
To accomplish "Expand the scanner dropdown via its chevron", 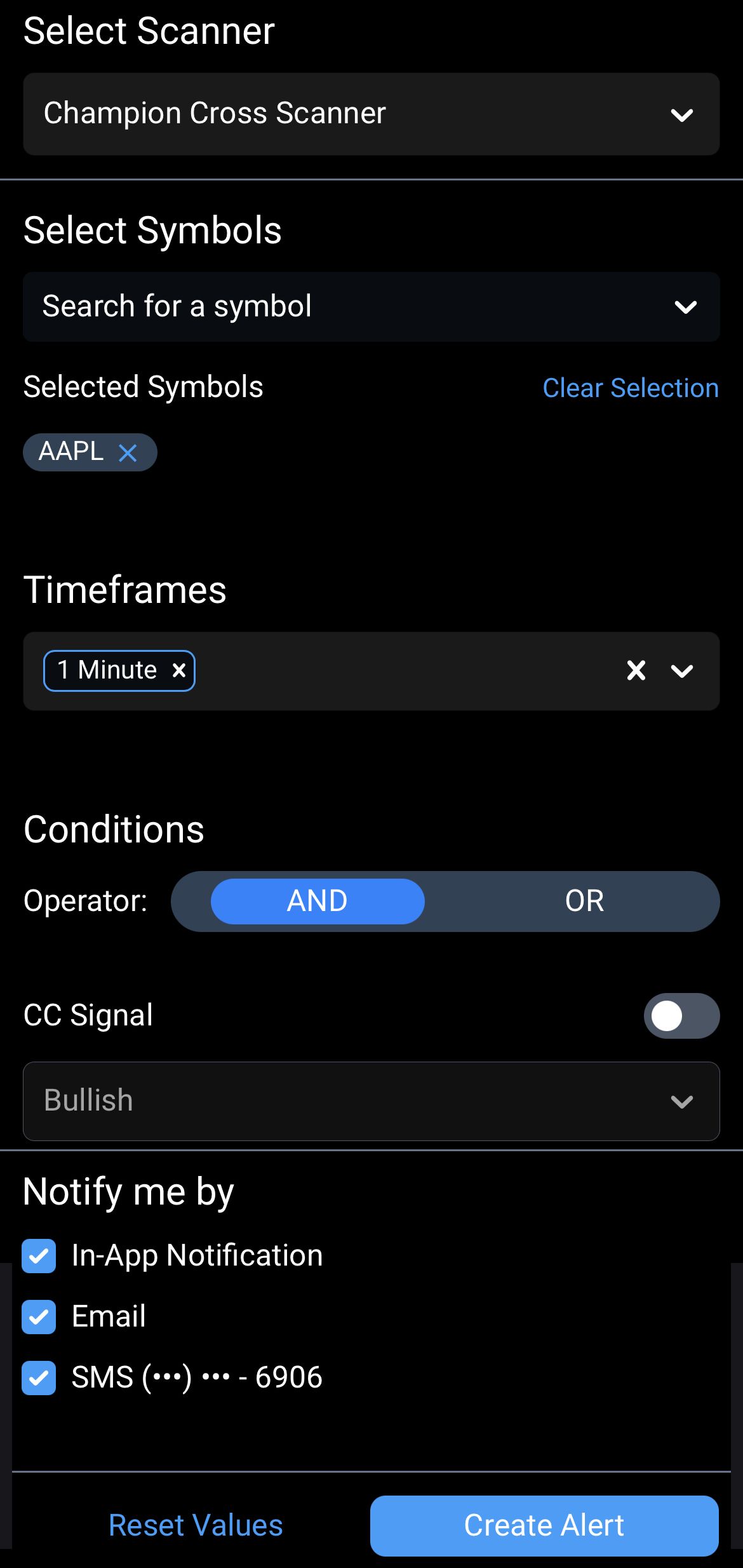I will 682,115.
